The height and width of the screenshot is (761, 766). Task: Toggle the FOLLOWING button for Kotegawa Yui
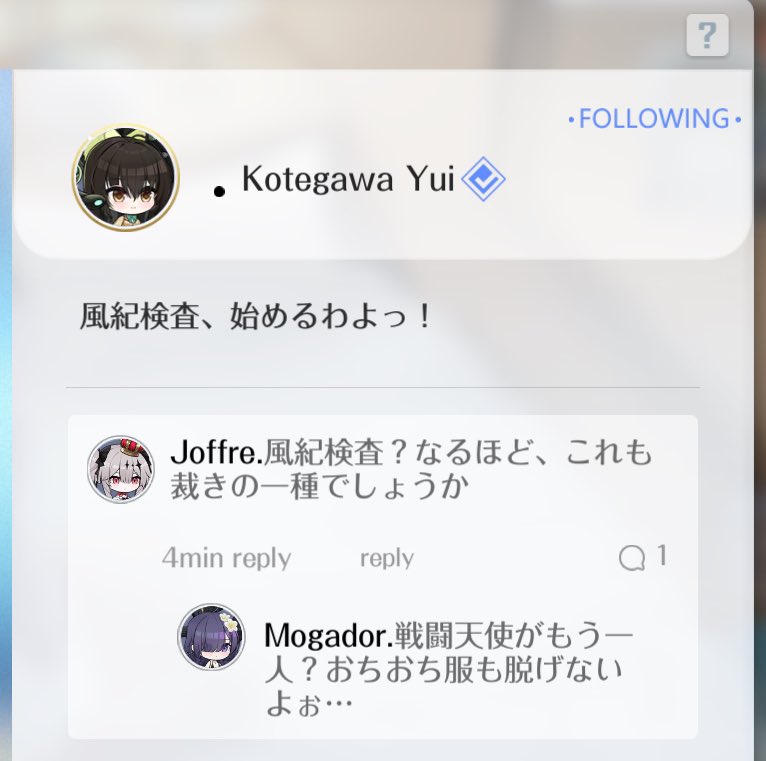654,119
